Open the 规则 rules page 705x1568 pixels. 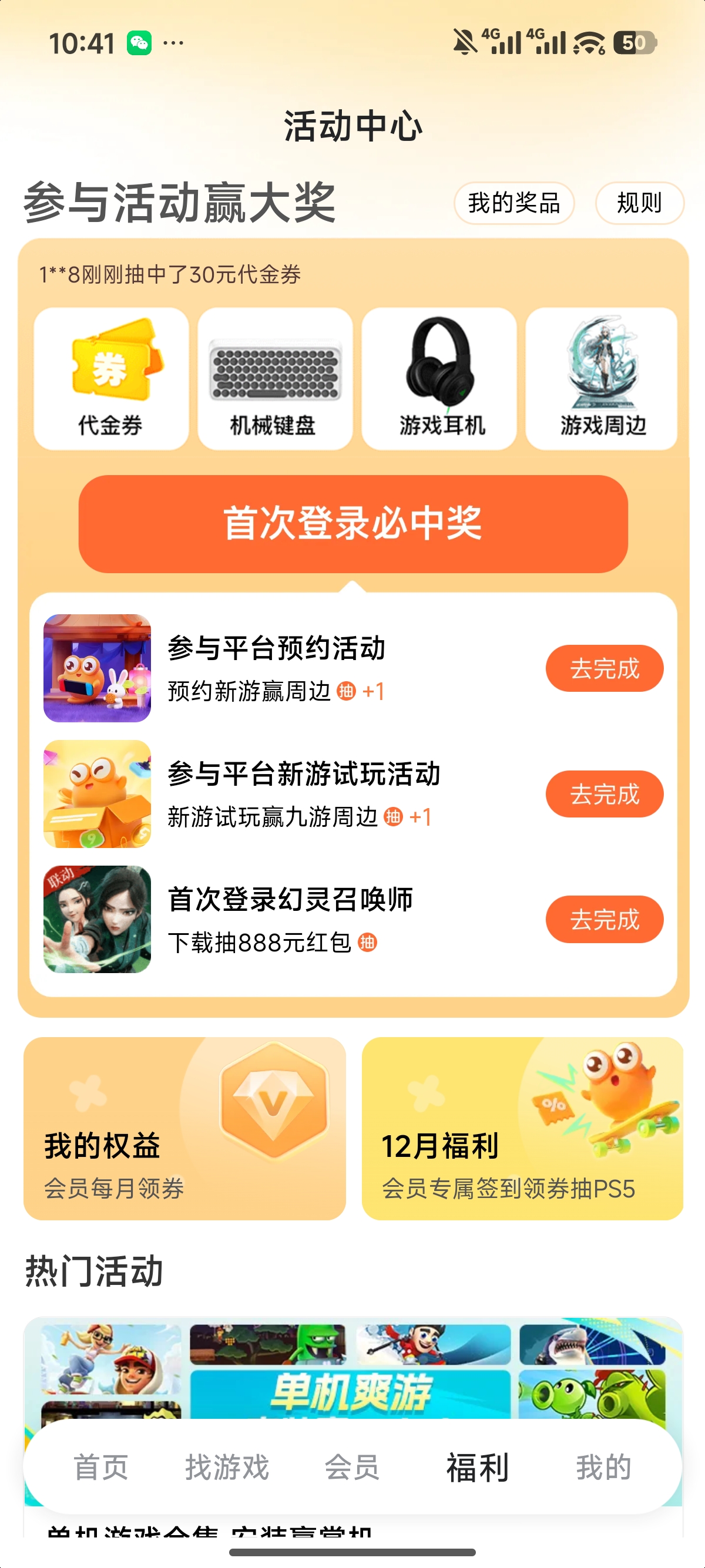coord(639,204)
